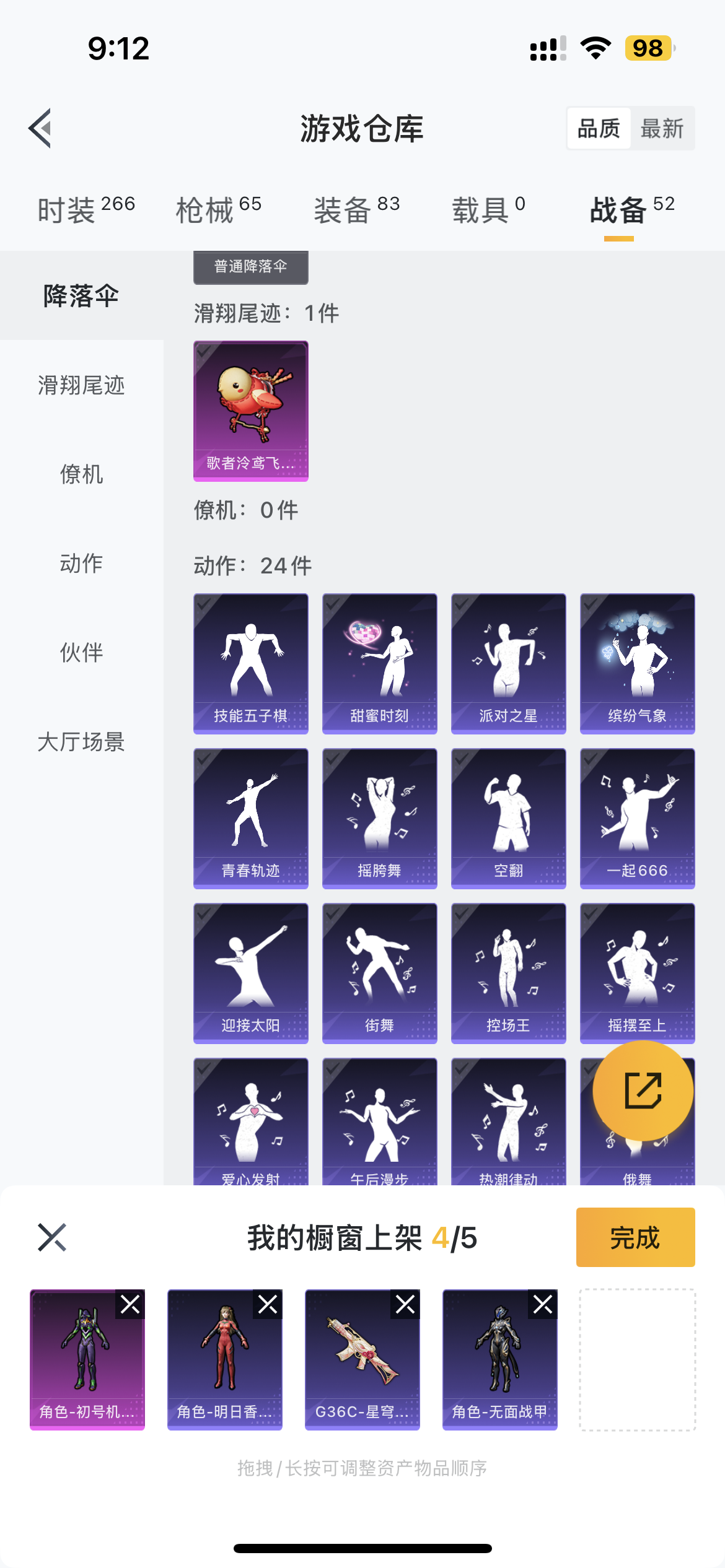This screenshot has height=1568, width=725.
Task: Confirm showcase with 完成
Action: click(x=635, y=1237)
